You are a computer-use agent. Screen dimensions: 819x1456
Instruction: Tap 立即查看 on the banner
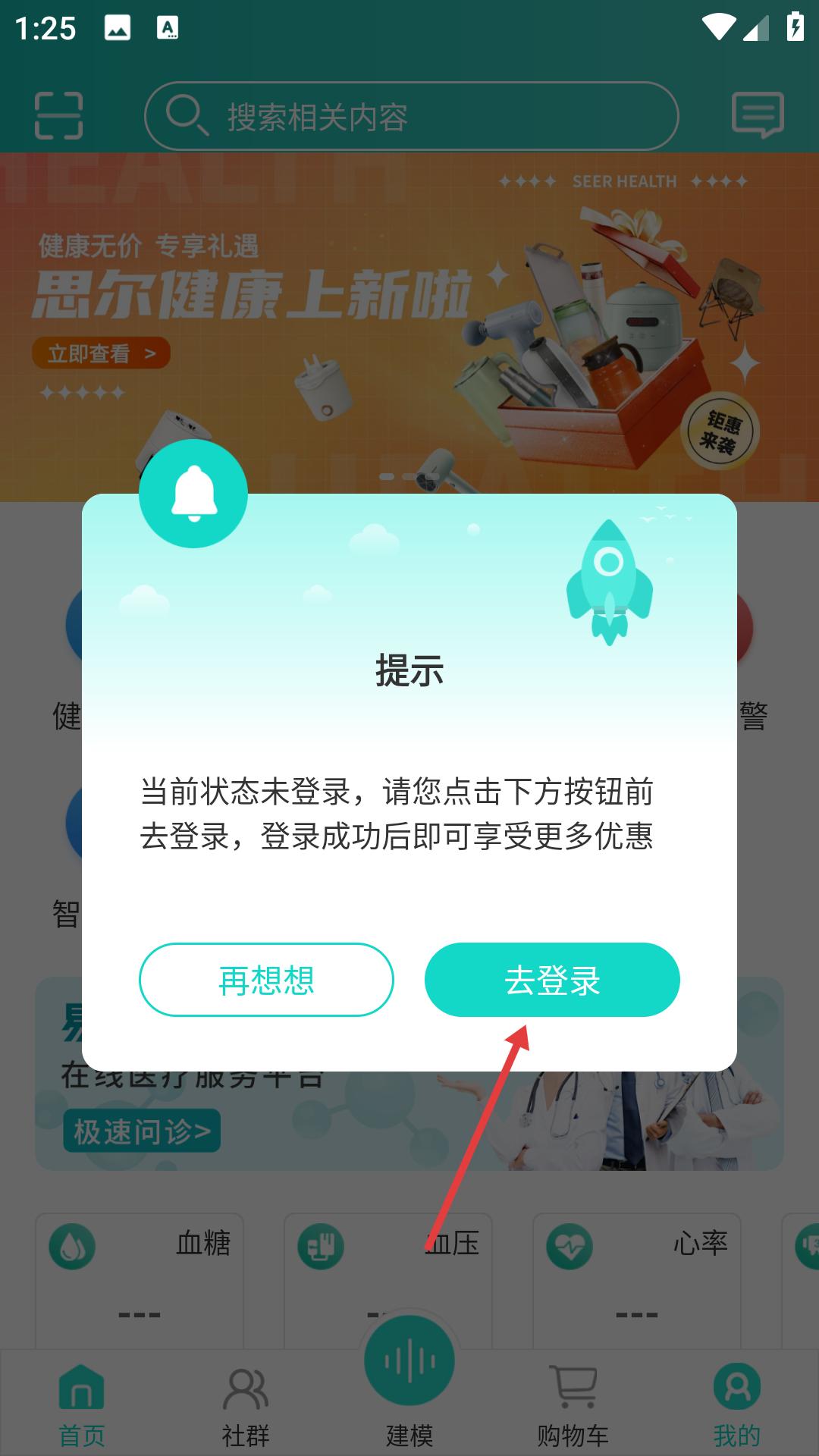[101, 353]
